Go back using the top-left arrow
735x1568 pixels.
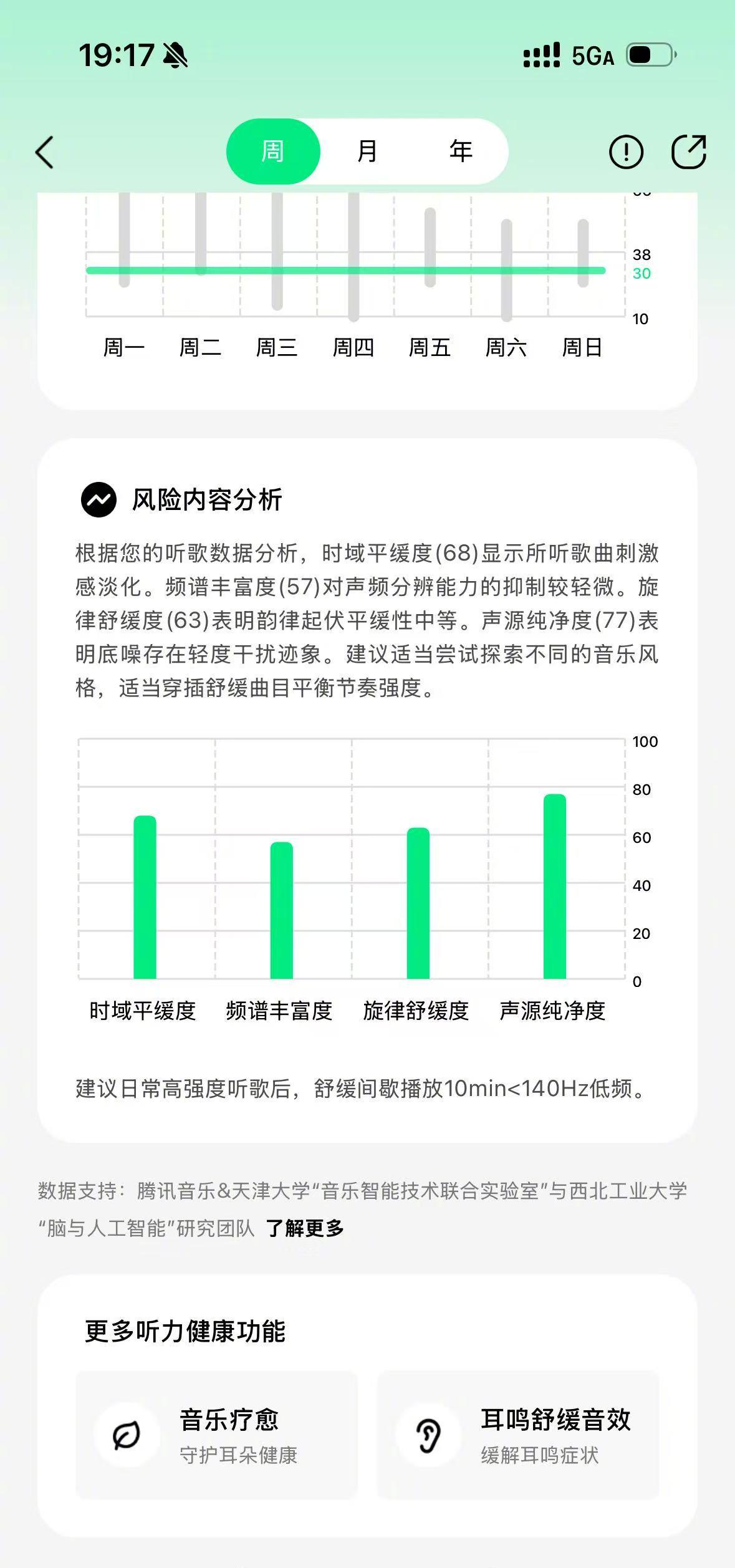pos(45,152)
